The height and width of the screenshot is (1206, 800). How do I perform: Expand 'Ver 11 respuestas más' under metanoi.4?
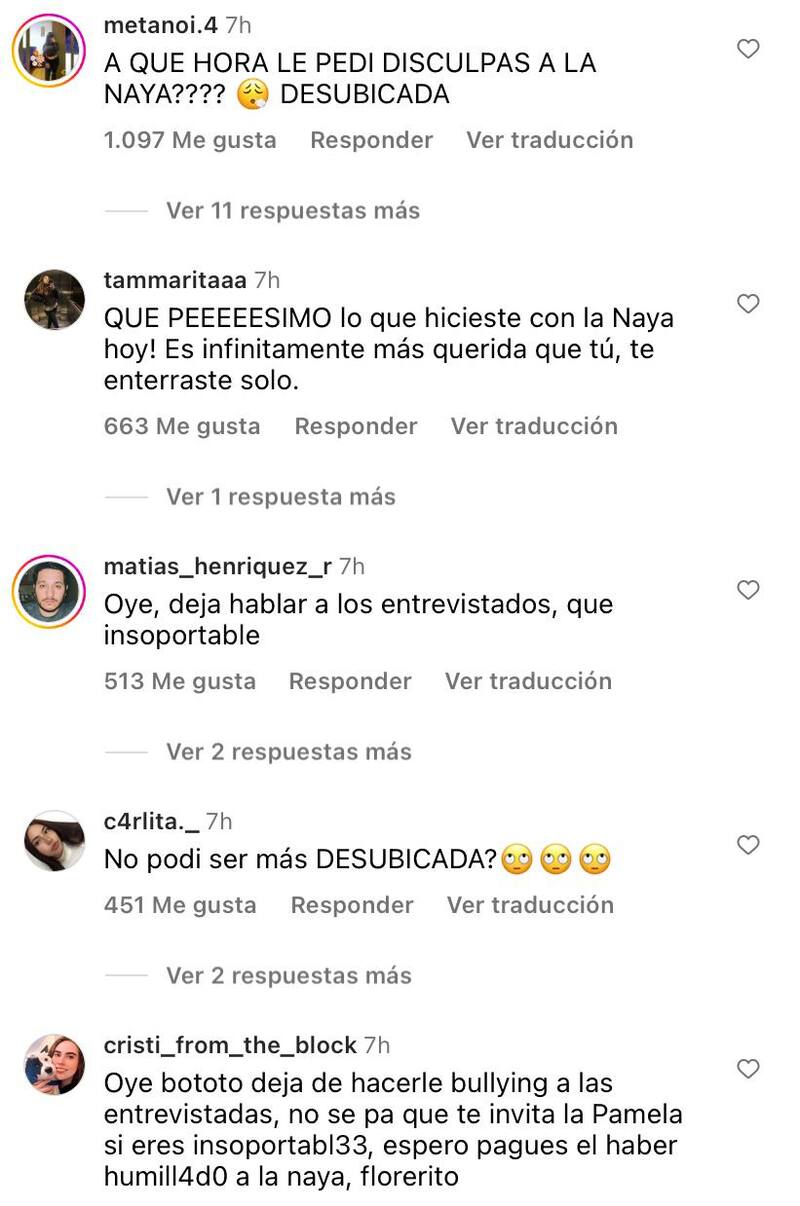coord(291,211)
